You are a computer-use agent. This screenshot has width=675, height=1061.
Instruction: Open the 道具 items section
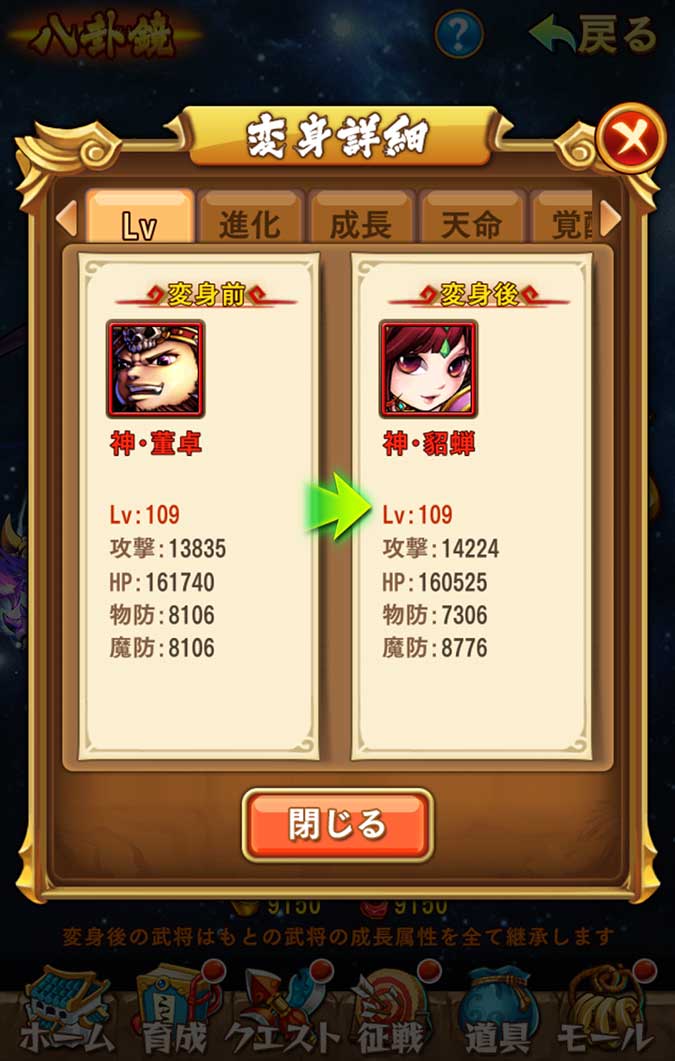[497, 1012]
